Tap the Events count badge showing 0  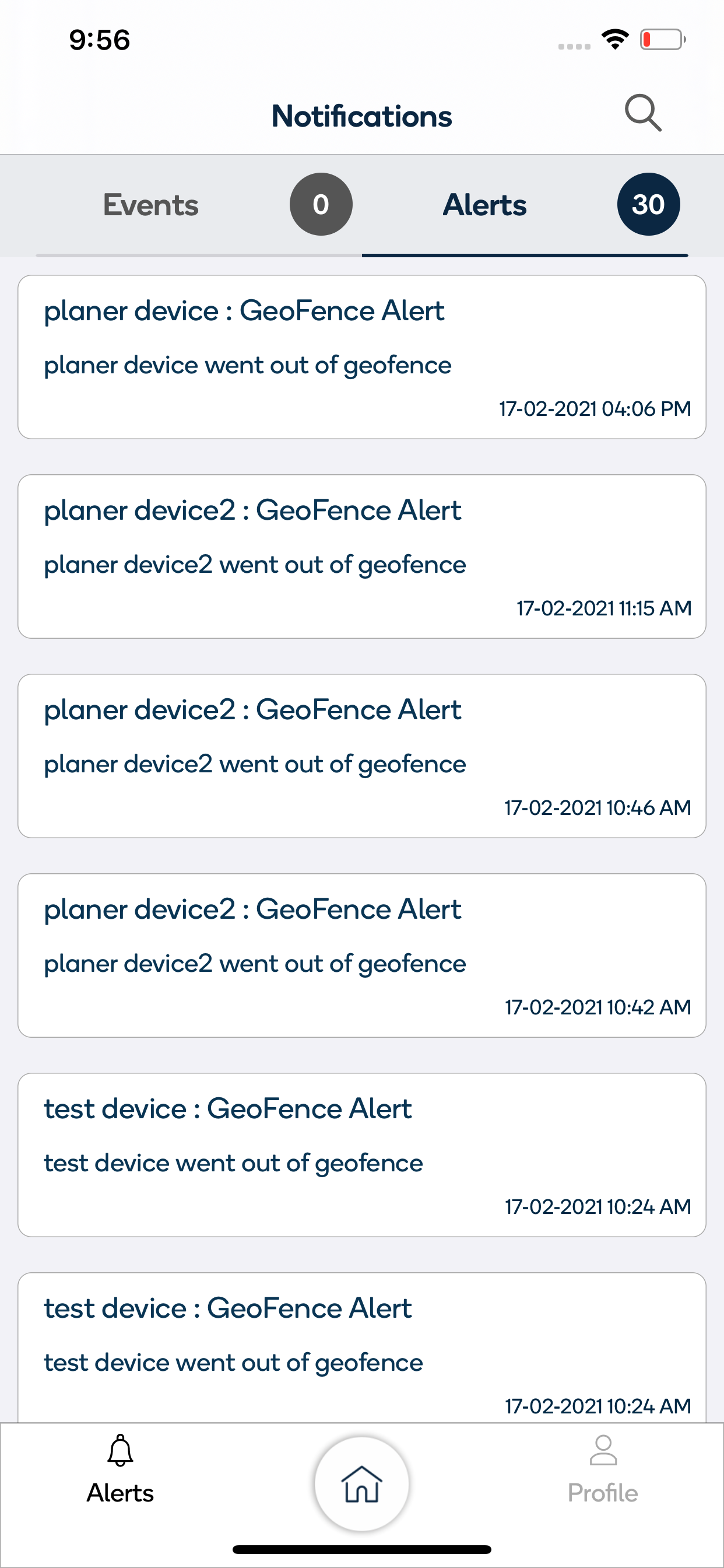coord(321,205)
